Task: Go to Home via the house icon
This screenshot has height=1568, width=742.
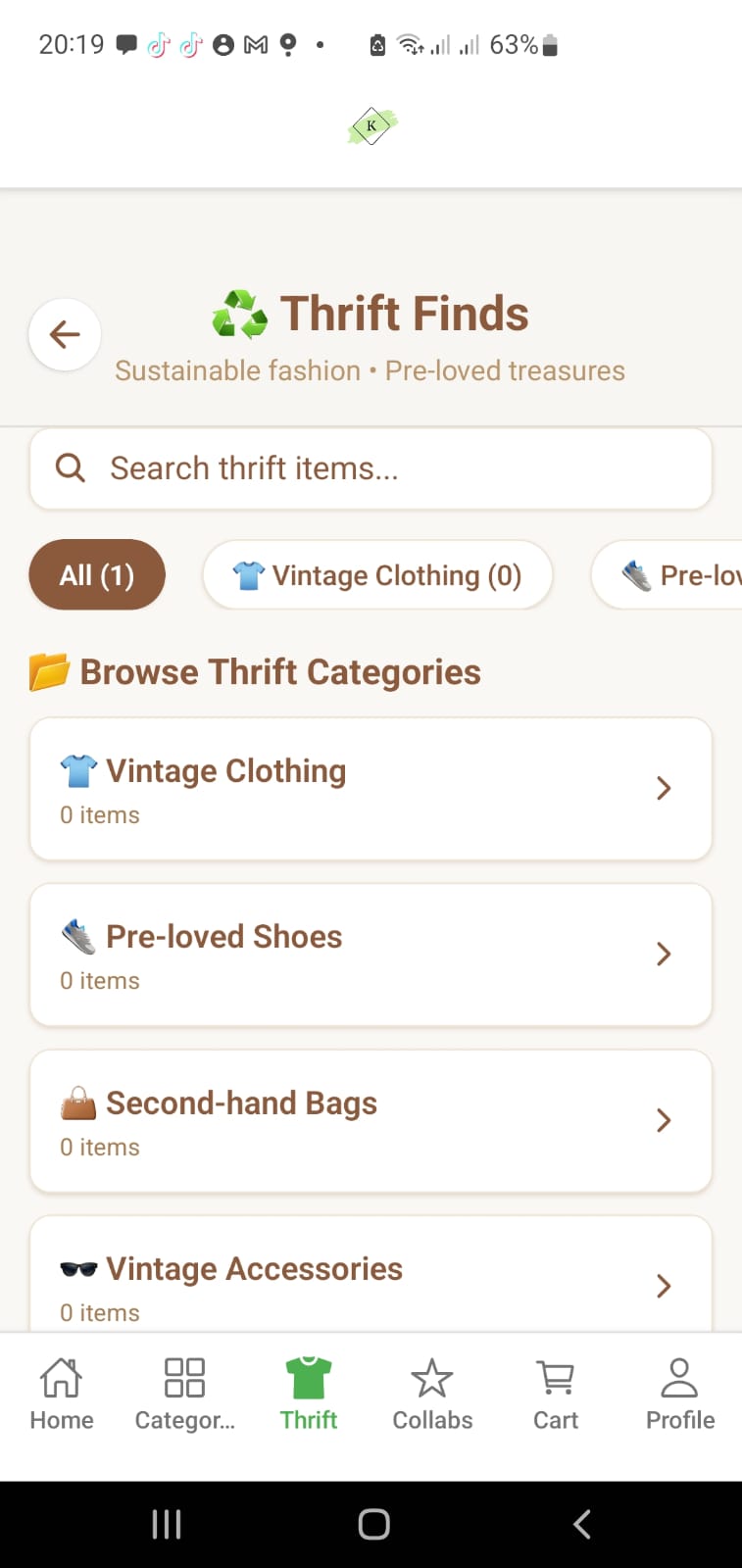Action: coord(61,1377)
